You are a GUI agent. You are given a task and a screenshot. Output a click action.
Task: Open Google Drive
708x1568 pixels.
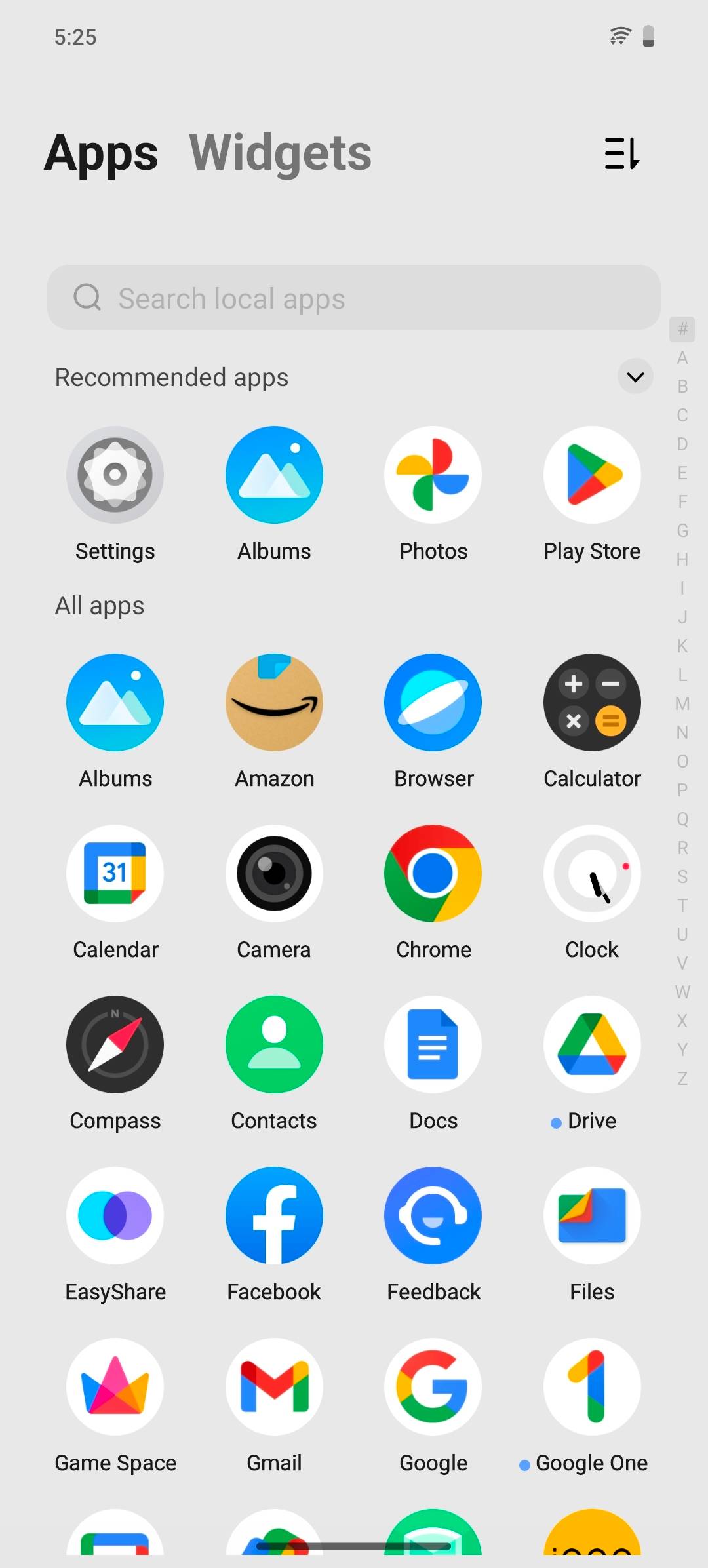(592, 1045)
